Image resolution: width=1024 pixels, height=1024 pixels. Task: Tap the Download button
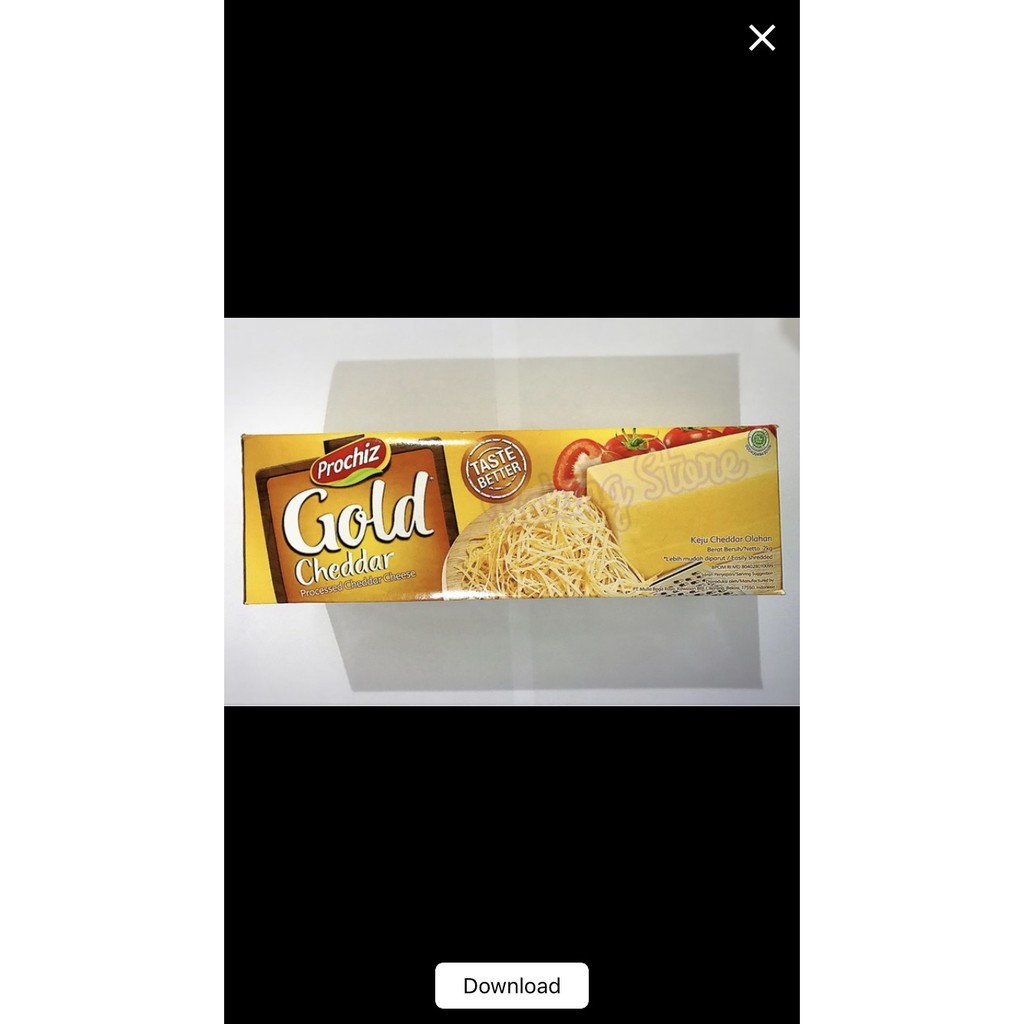pos(511,985)
